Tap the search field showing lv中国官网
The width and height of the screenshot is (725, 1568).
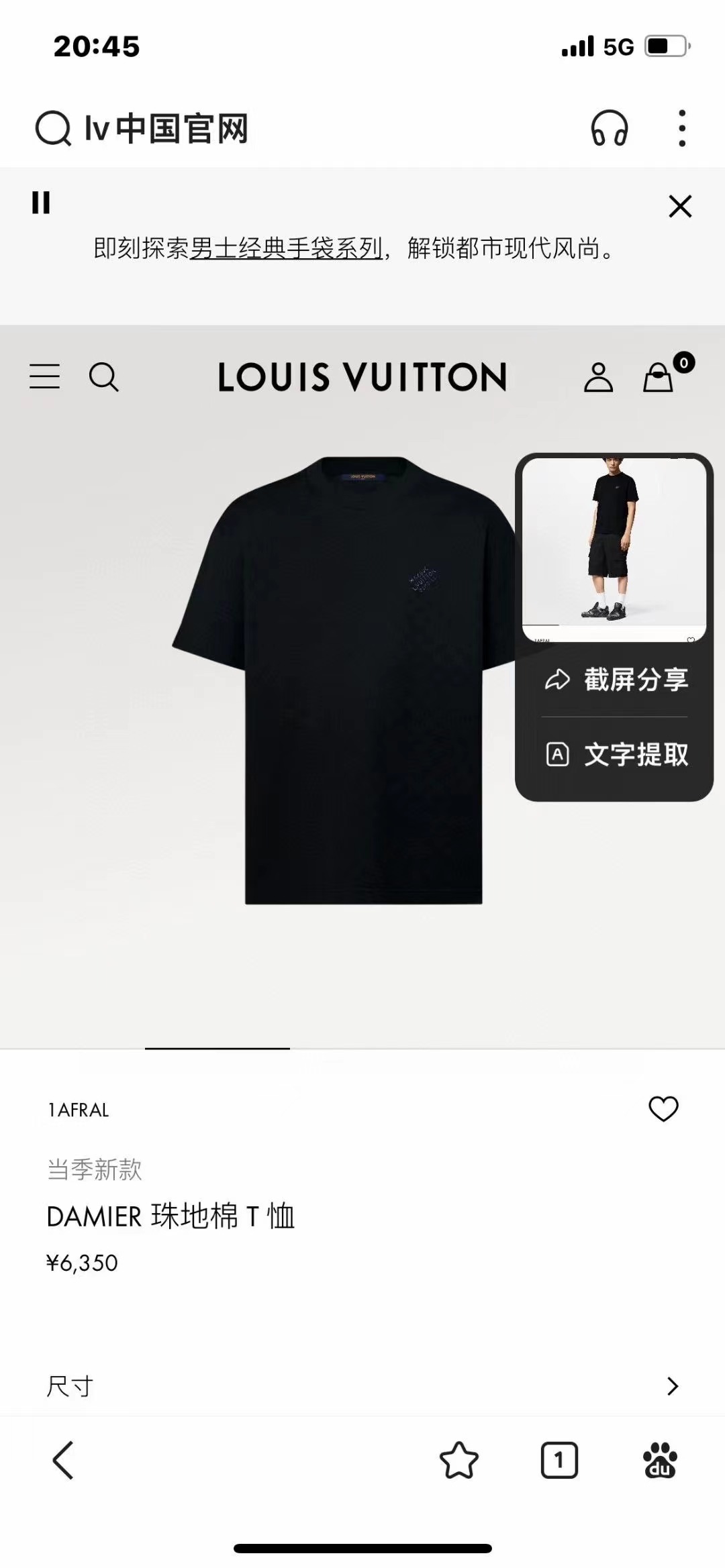166,128
